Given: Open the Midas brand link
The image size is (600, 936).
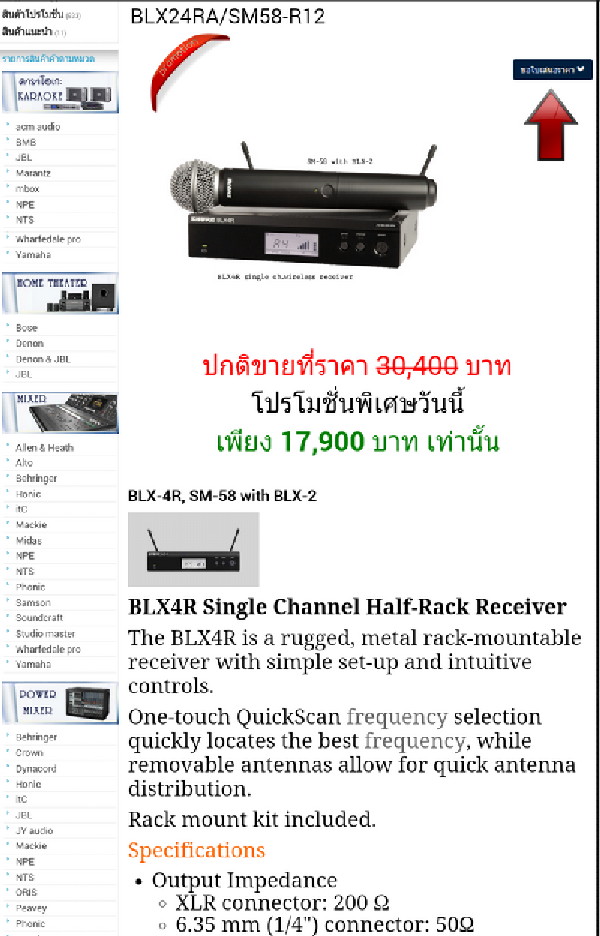Looking at the screenshot, I should 28,541.
